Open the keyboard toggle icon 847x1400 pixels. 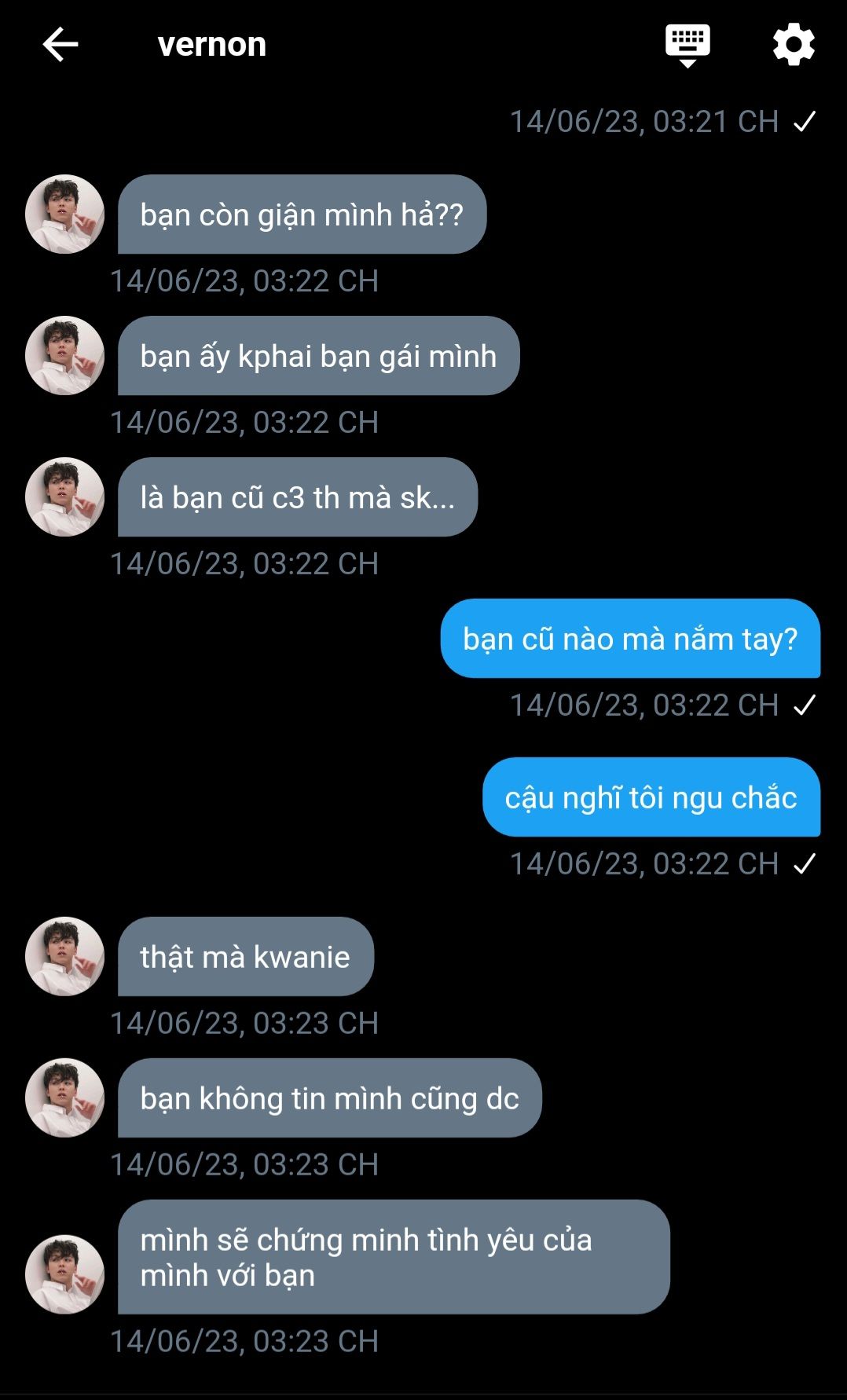tap(687, 44)
